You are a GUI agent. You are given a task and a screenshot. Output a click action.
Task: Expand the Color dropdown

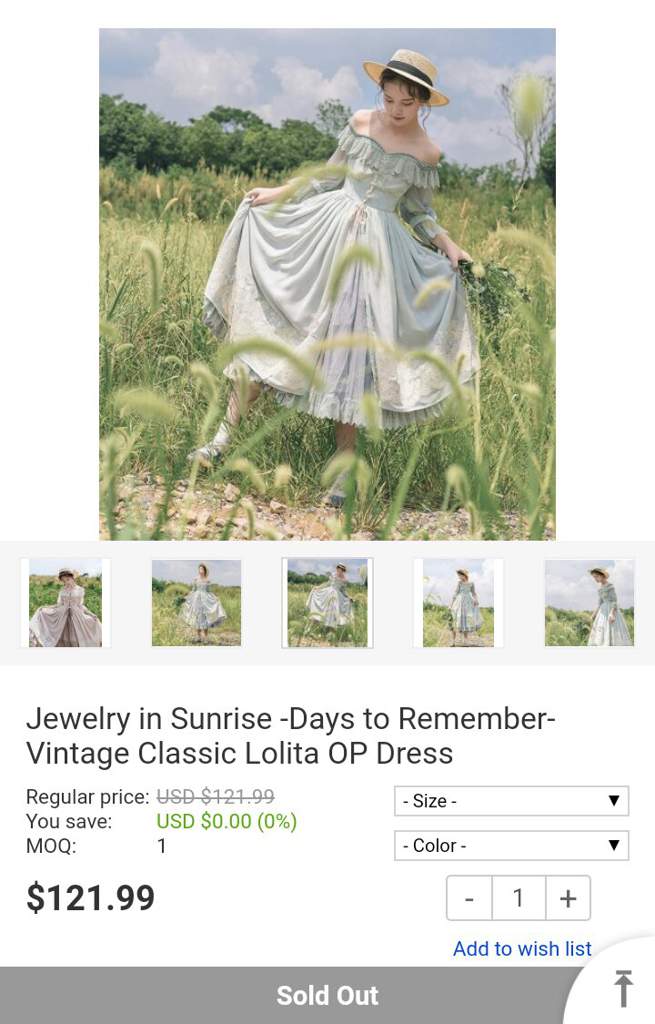pyautogui.click(x=511, y=845)
